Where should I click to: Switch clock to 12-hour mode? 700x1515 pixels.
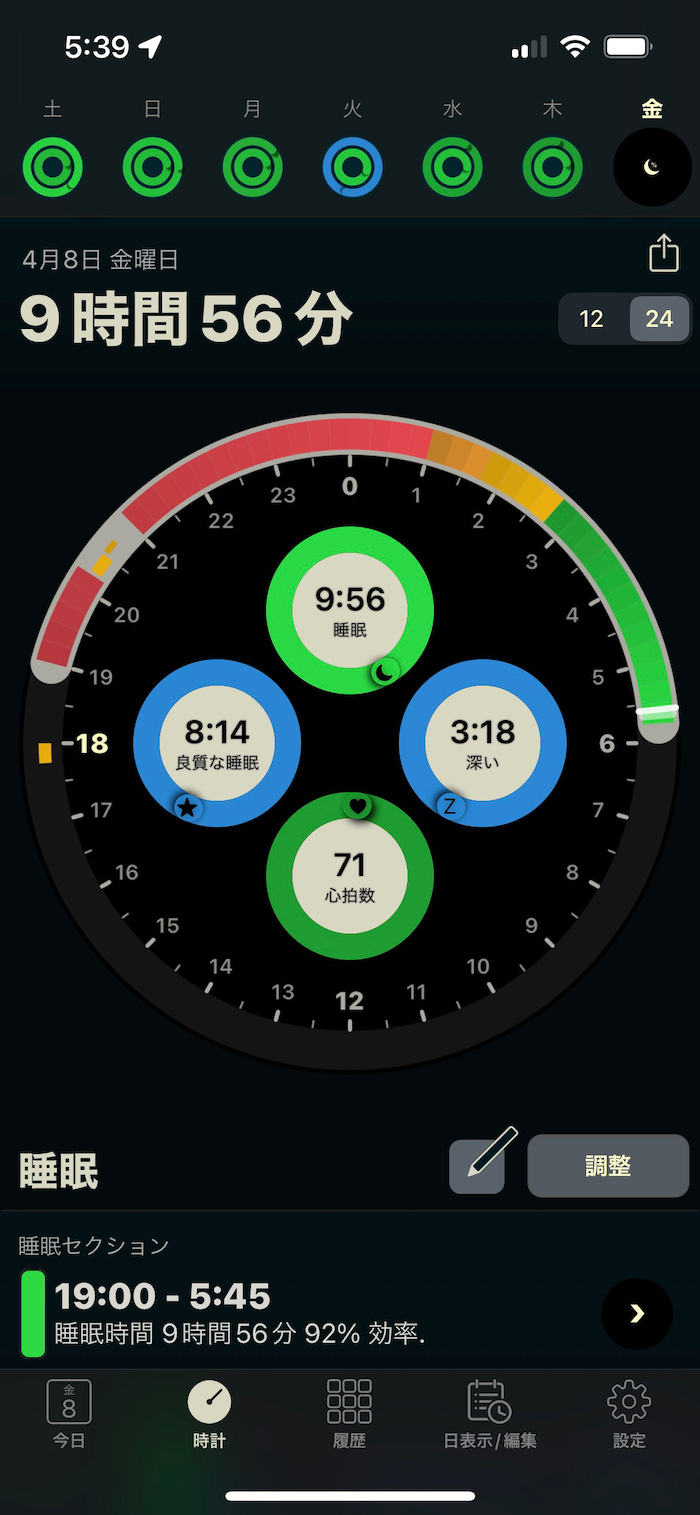pyautogui.click(x=592, y=319)
